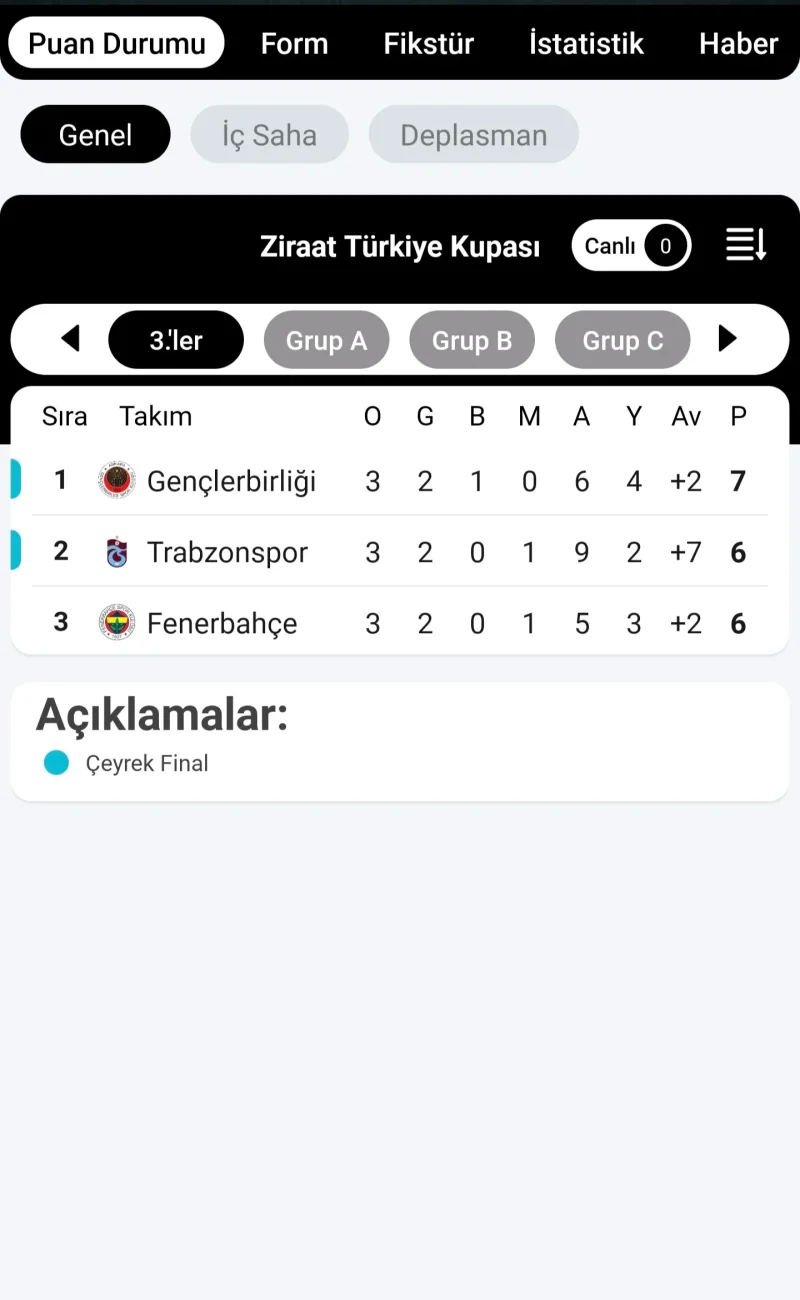Toggle the Canlı live filter
Image resolution: width=800 pixels, height=1300 pixels.
coord(631,245)
